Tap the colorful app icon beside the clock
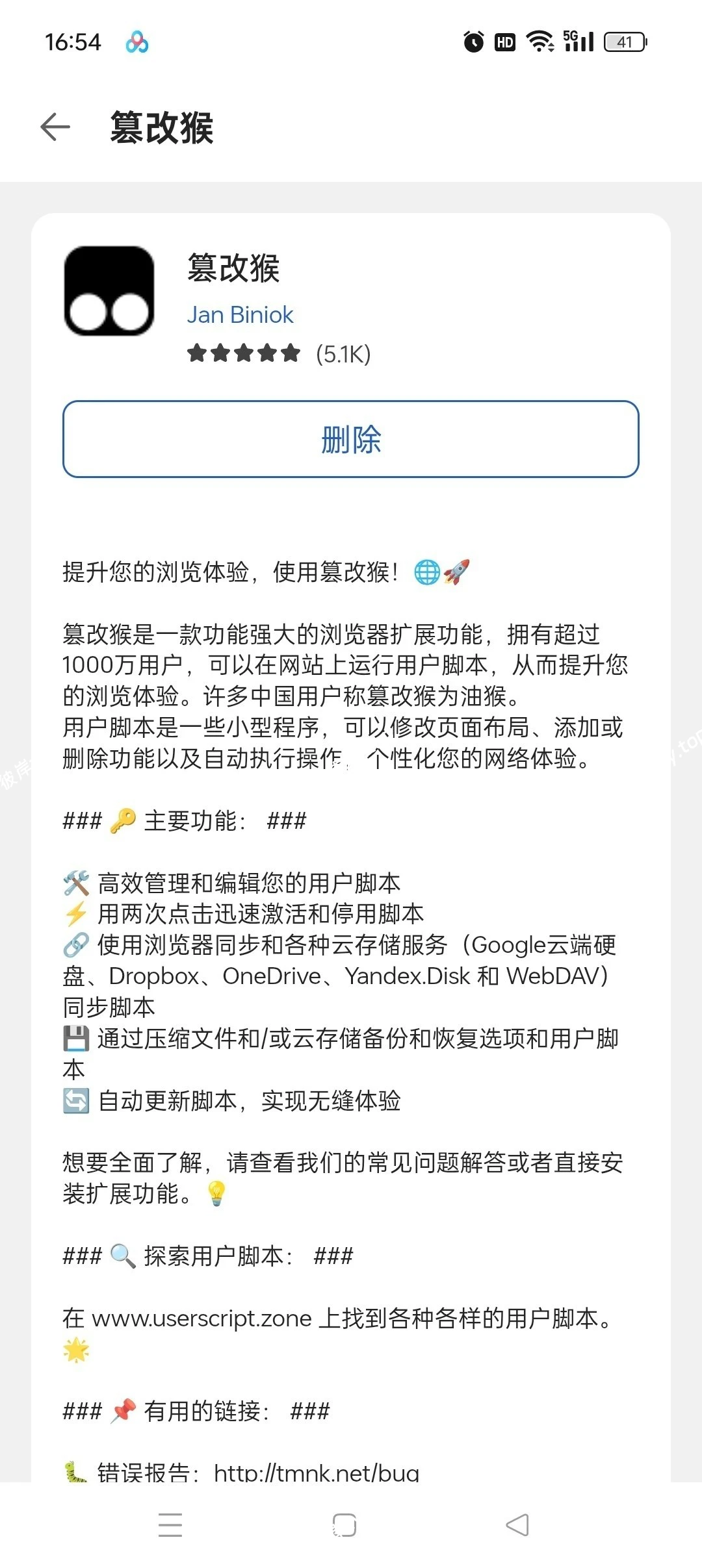 136,42
